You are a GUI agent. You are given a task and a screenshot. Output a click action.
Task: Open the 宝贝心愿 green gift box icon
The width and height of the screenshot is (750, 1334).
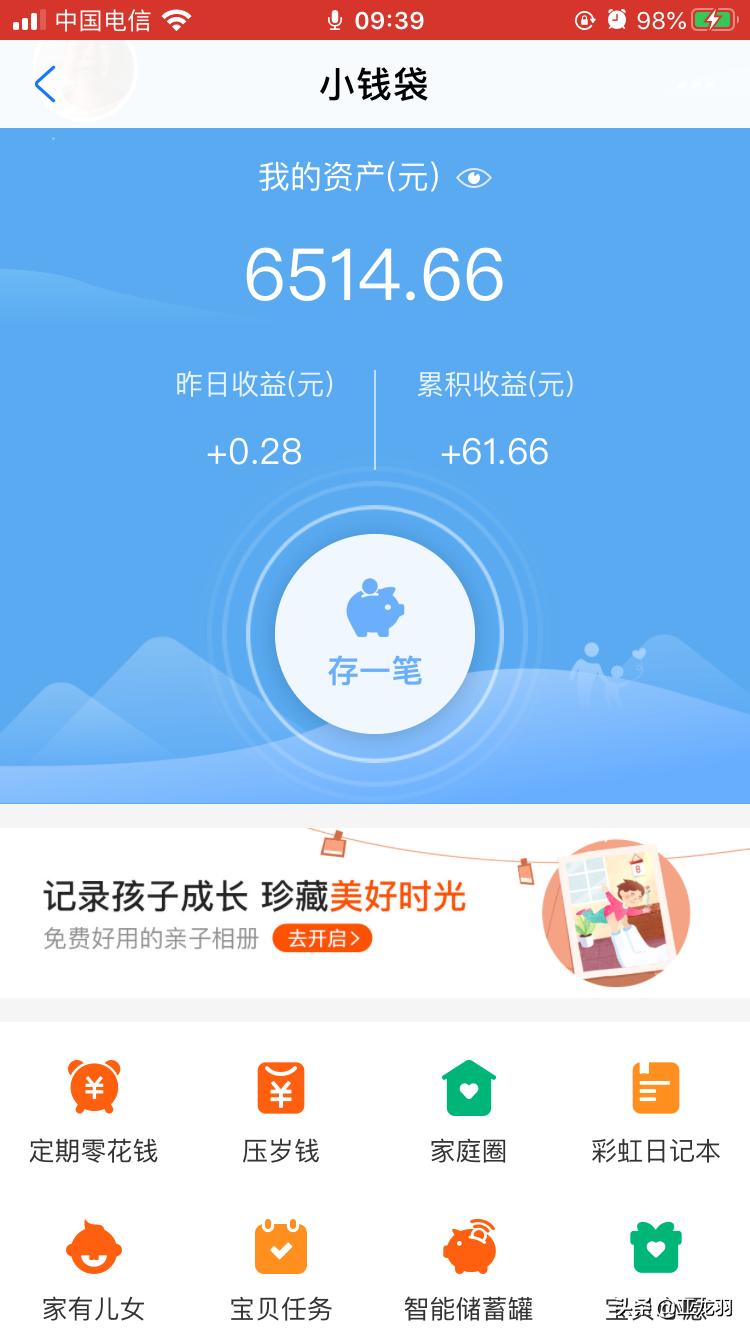(x=655, y=1248)
